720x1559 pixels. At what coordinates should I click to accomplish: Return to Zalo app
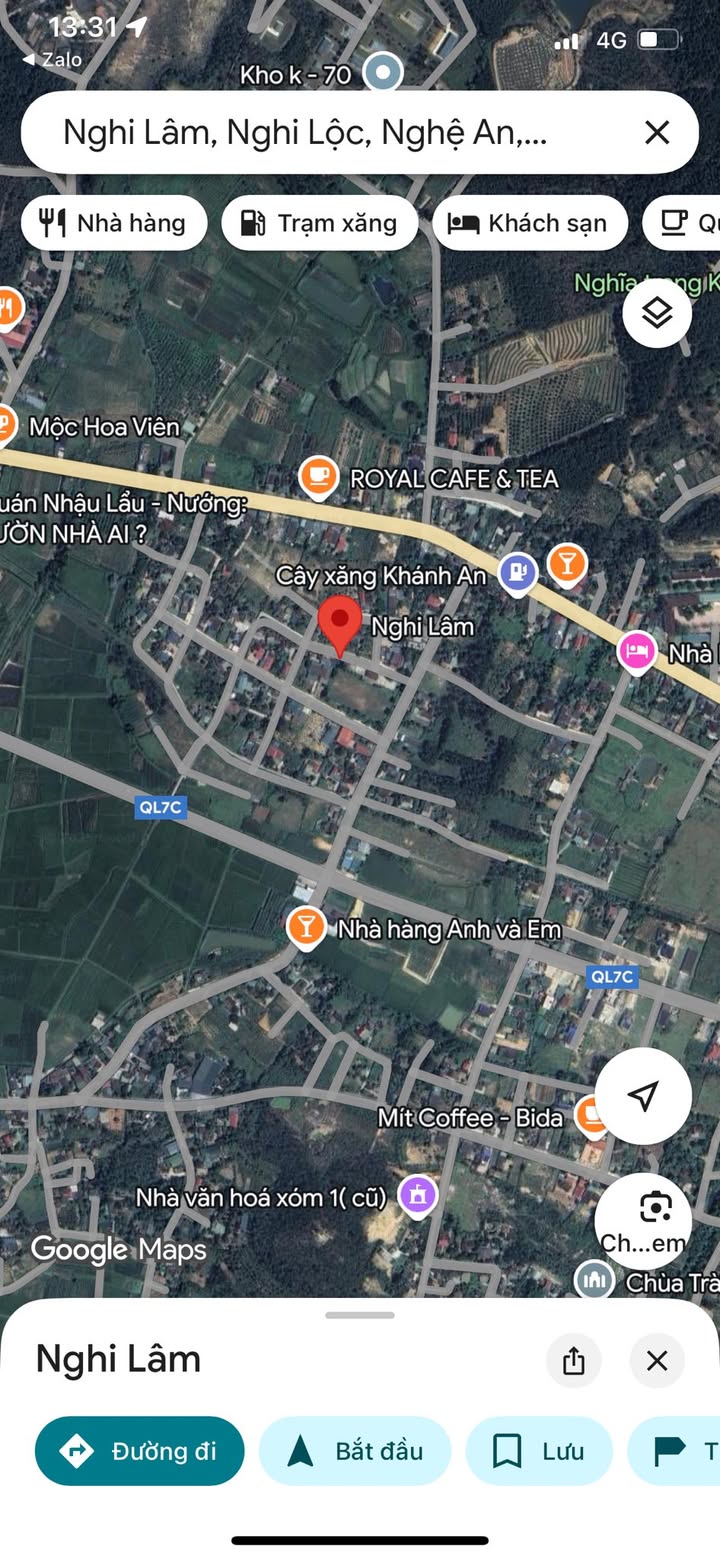pyautogui.click(x=52, y=59)
